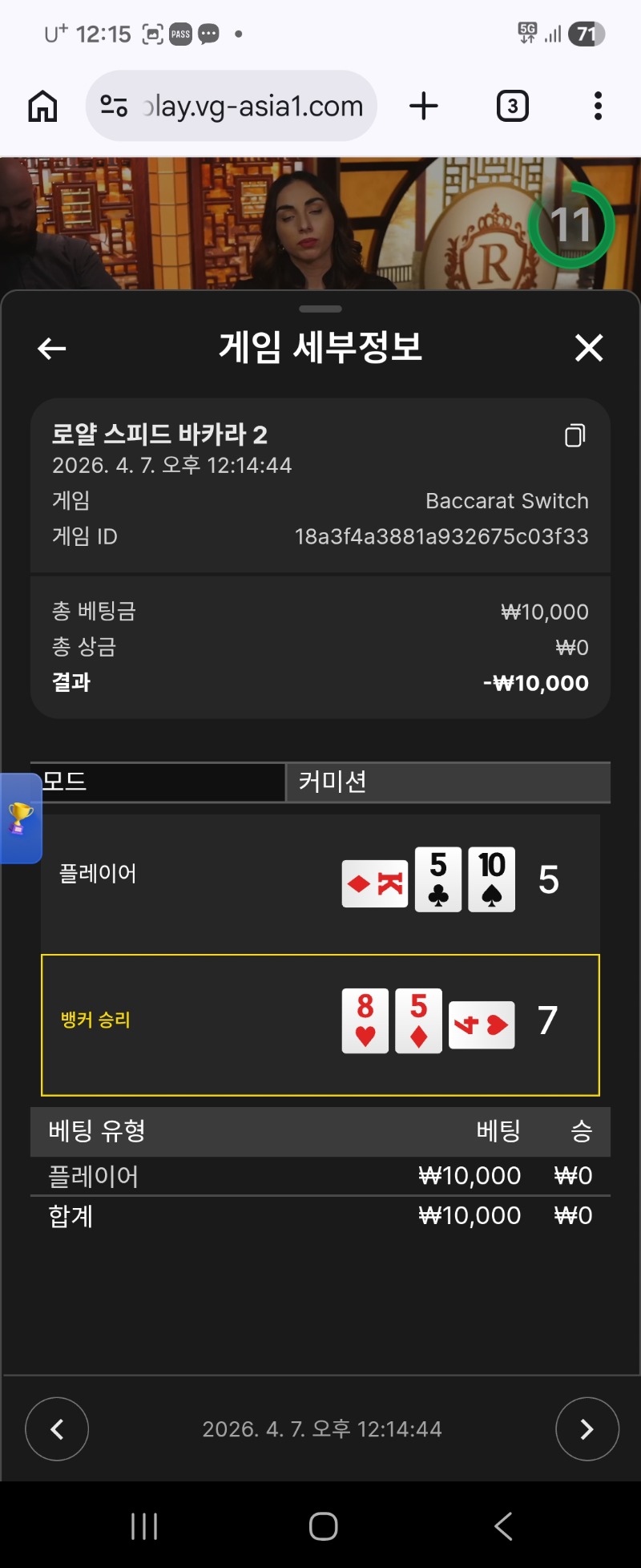
Task: Open recent apps view
Action: (144, 1526)
